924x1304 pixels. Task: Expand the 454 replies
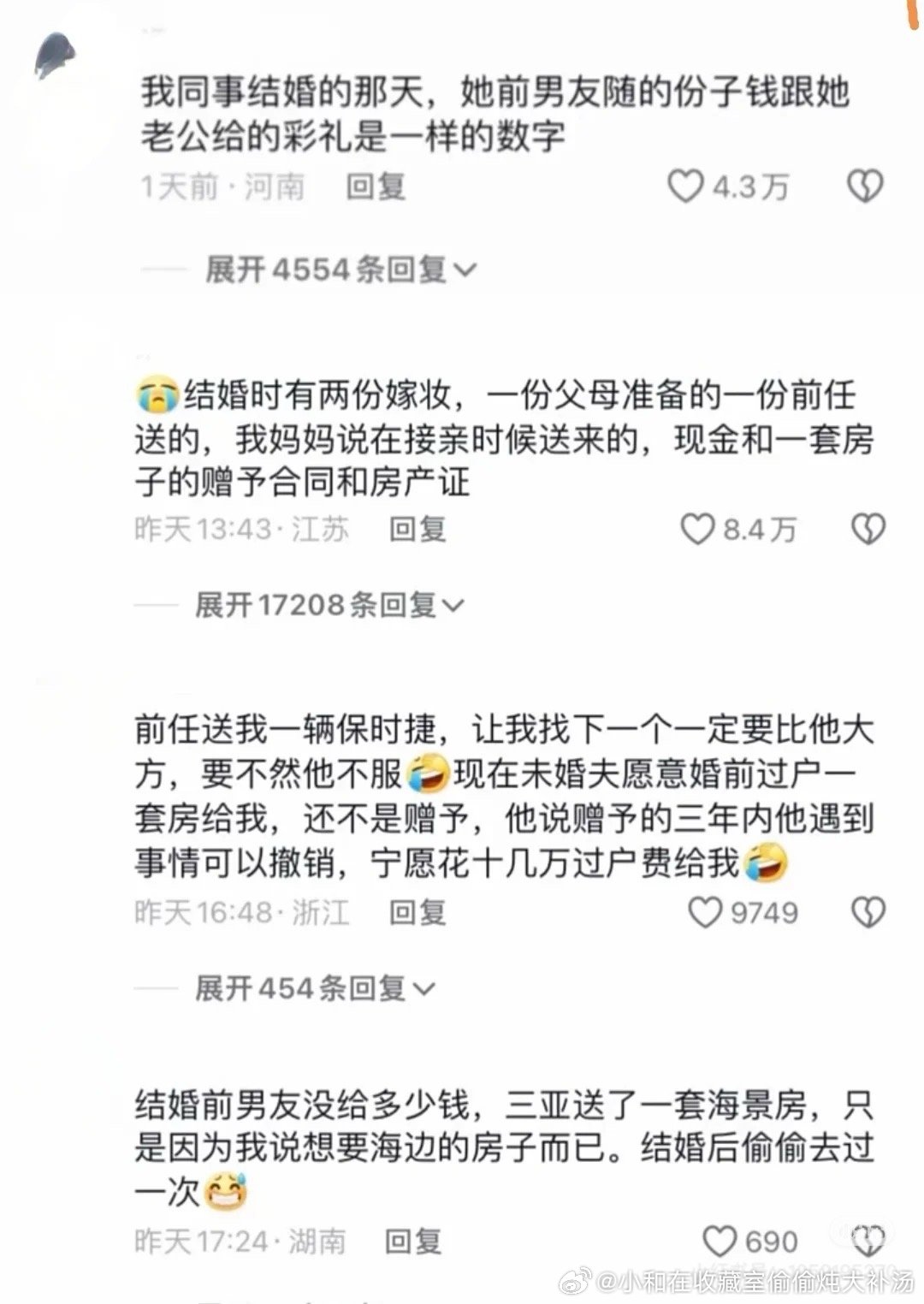315,989
